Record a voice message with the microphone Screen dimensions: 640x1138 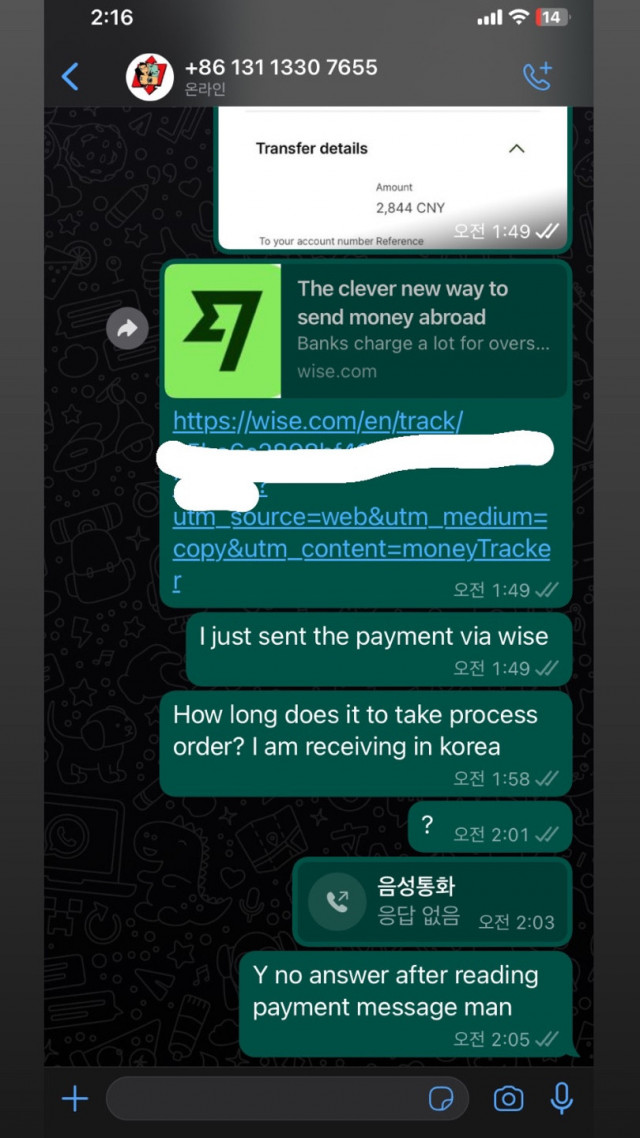[x=562, y=1100]
